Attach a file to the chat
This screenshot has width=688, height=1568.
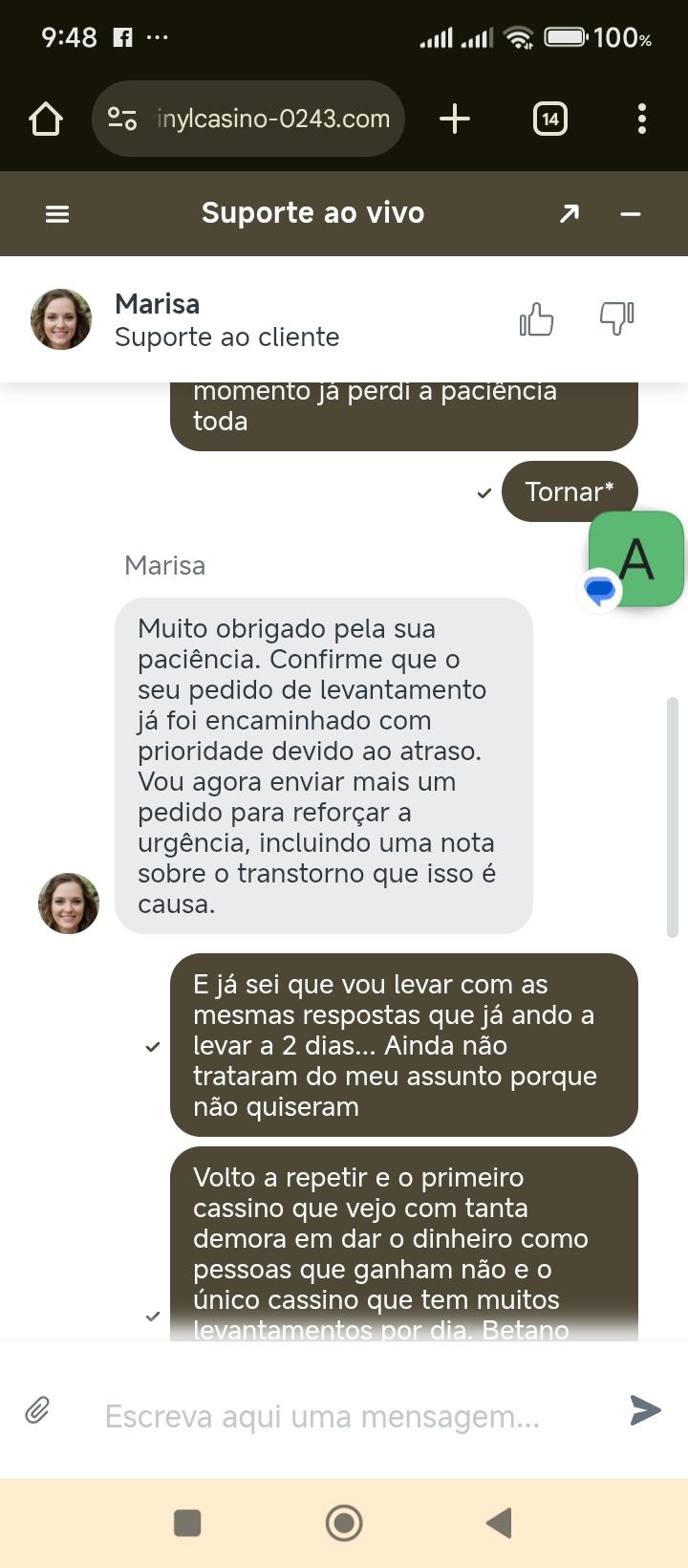[x=37, y=1410]
